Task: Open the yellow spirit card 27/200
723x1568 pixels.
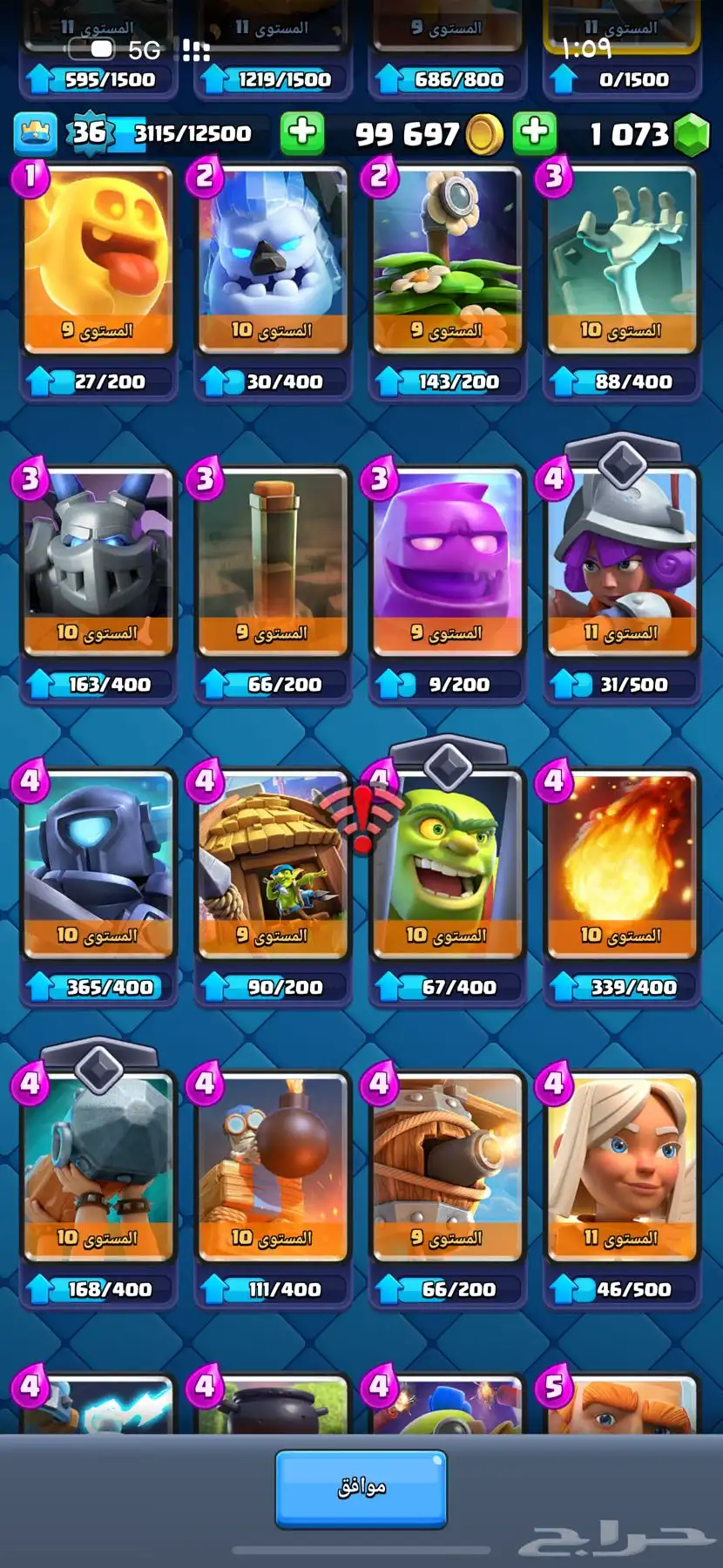Action: pyautogui.click(x=98, y=261)
